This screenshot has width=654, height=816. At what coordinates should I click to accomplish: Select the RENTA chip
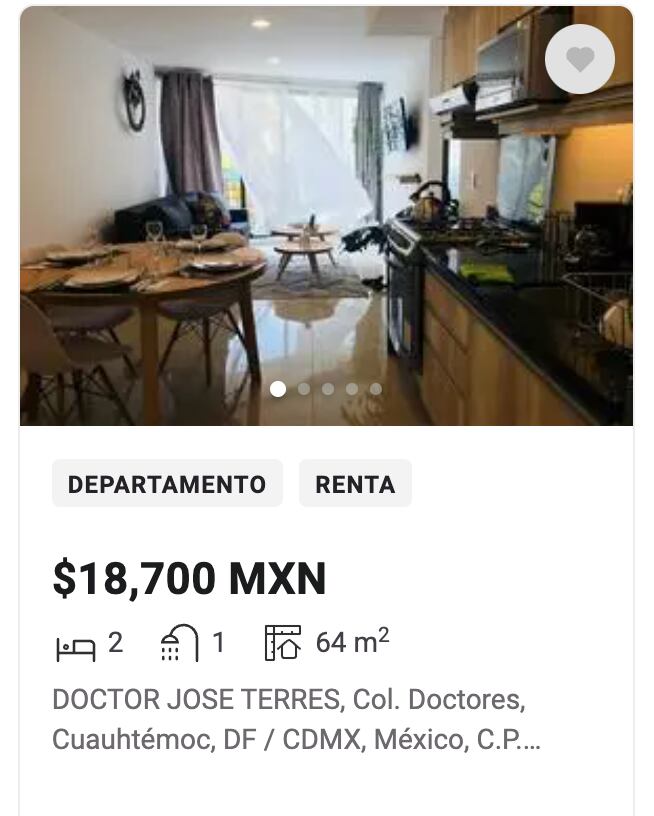pyautogui.click(x=355, y=484)
